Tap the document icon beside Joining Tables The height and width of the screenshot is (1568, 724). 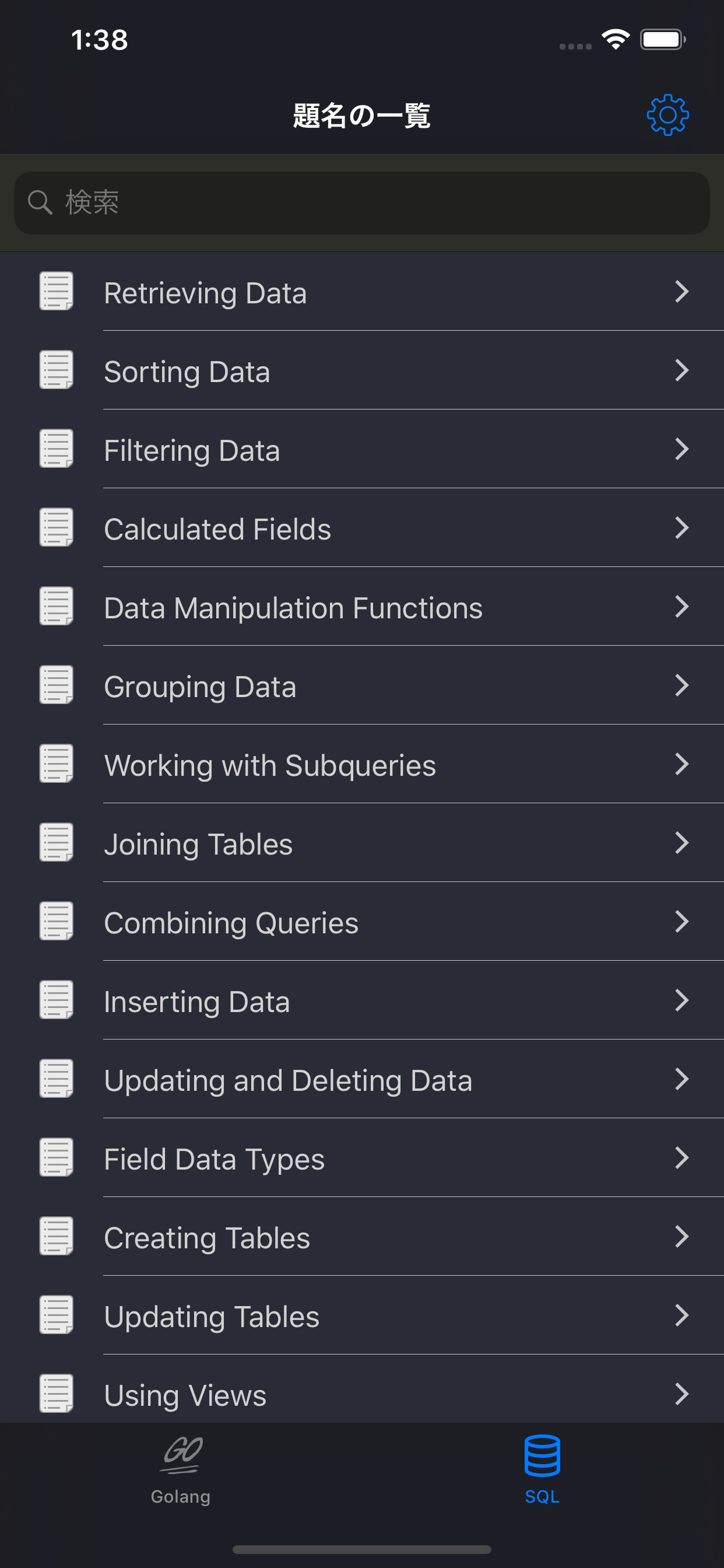[56, 842]
